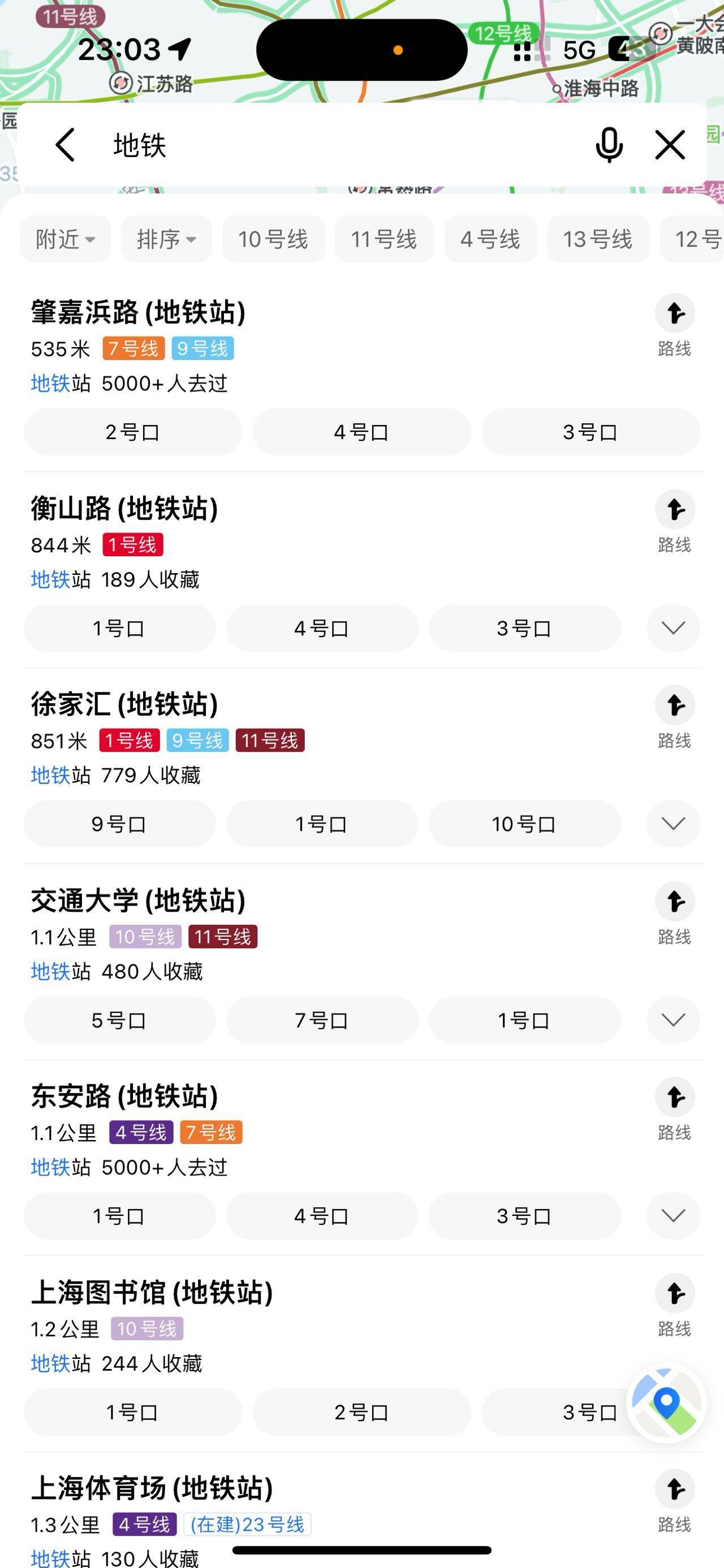Screen dimensions: 724x1568
Task: Tap the floating map icon button
Action: tap(666, 1404)
